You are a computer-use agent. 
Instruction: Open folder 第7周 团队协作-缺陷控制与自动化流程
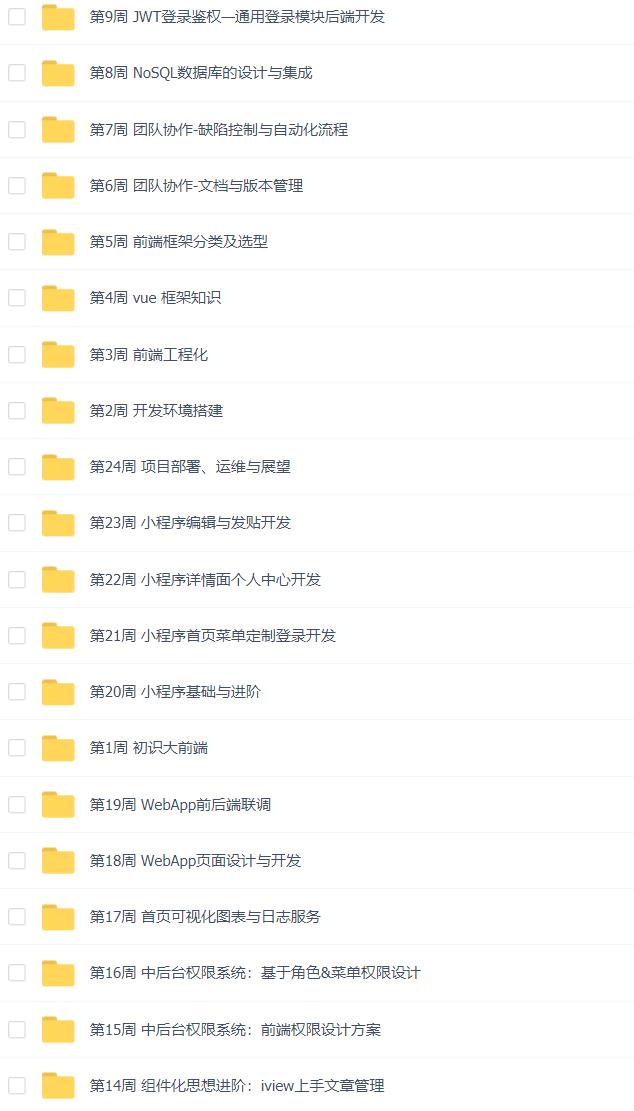point(218,129)
